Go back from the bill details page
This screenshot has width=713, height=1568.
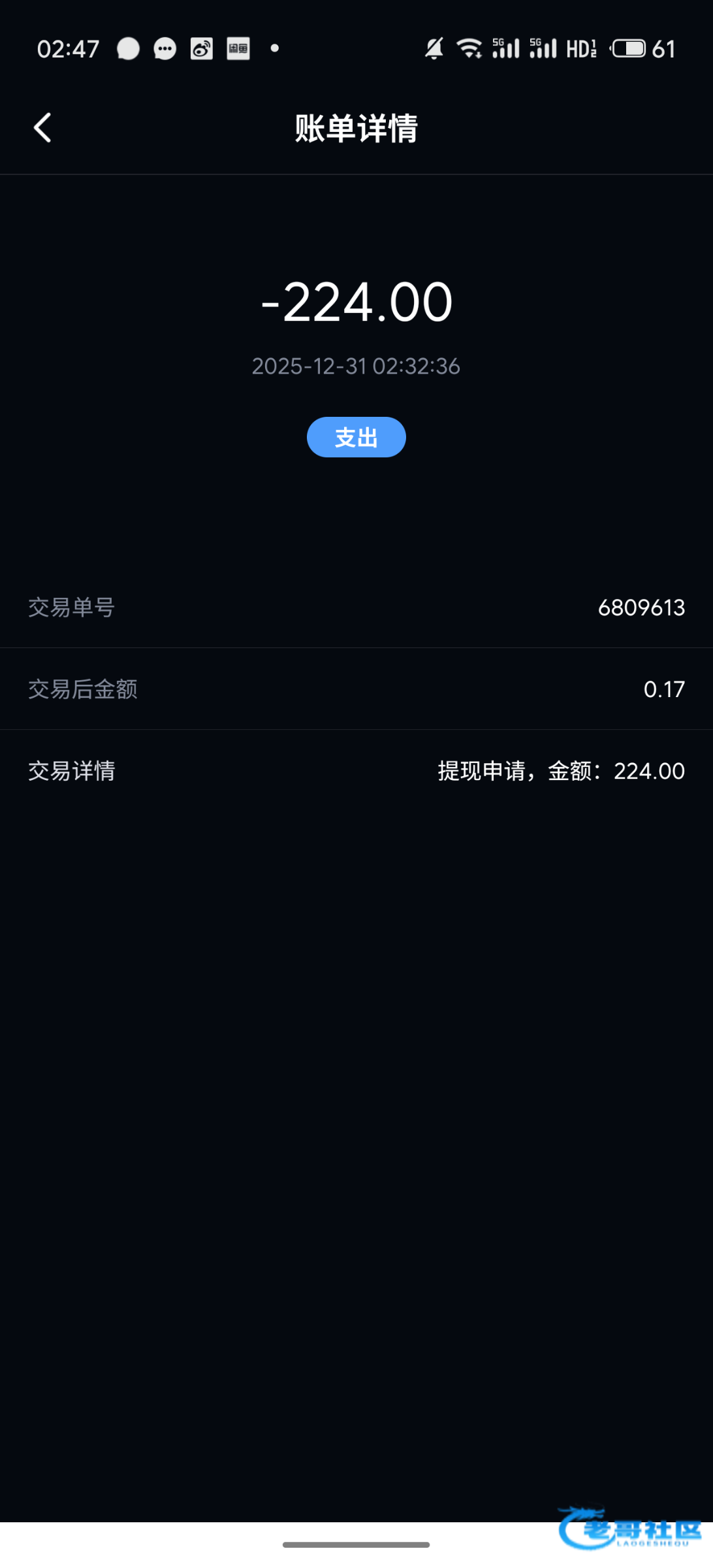click(42, 127)
